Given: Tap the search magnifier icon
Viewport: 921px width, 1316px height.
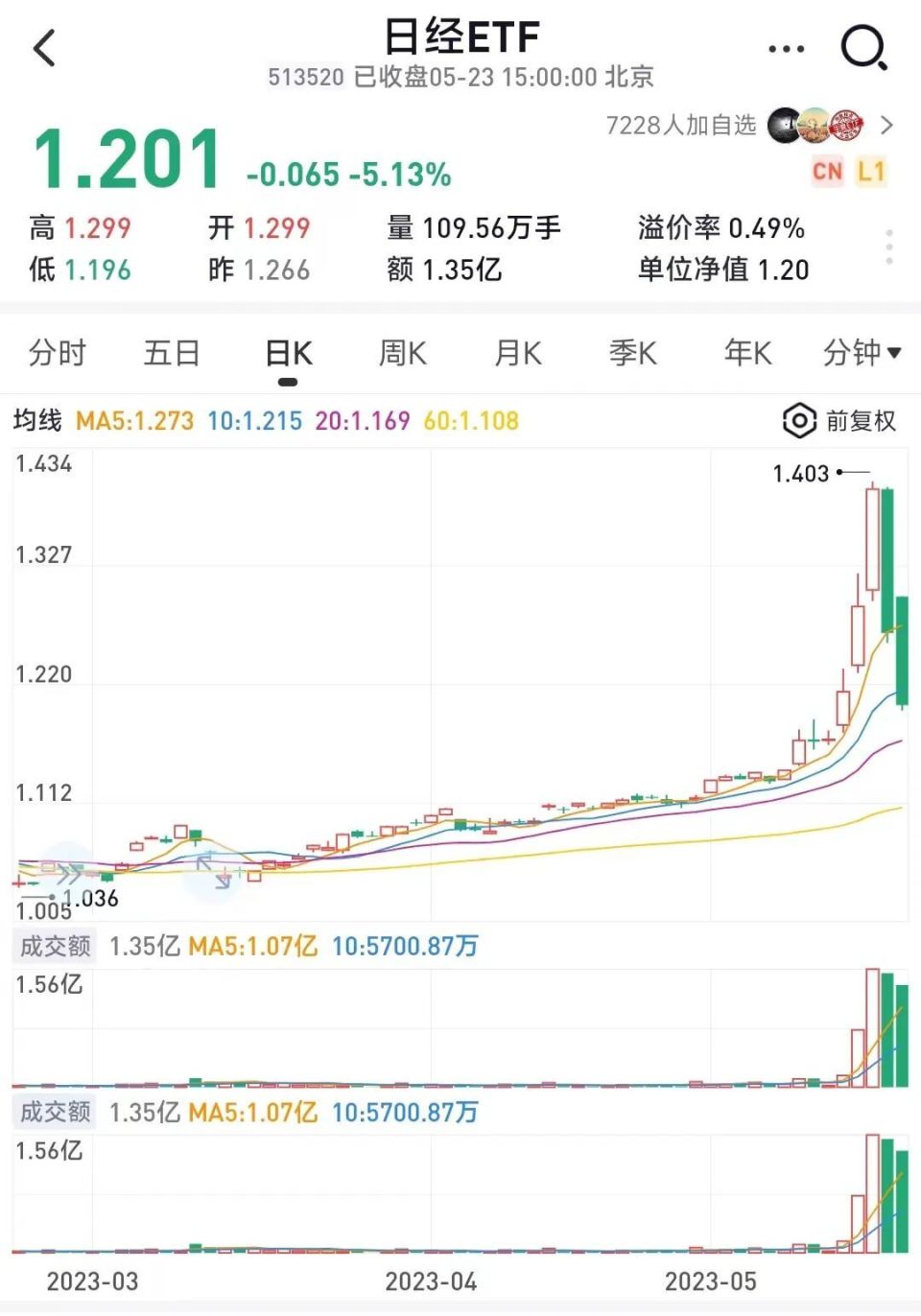Looking at the screenshot, I should point(862,48).
